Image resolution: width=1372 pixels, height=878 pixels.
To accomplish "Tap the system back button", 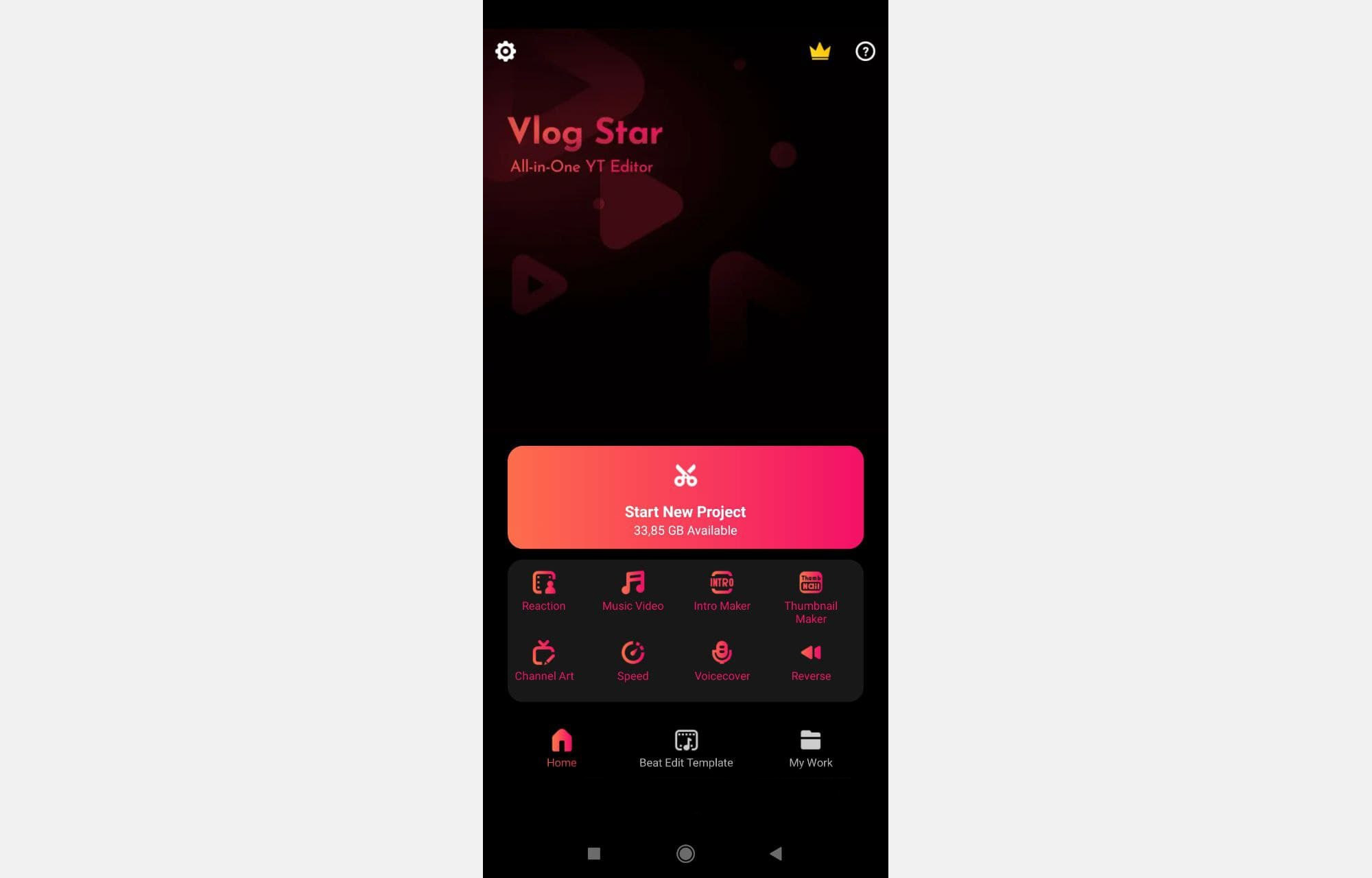I will (776, 853).
